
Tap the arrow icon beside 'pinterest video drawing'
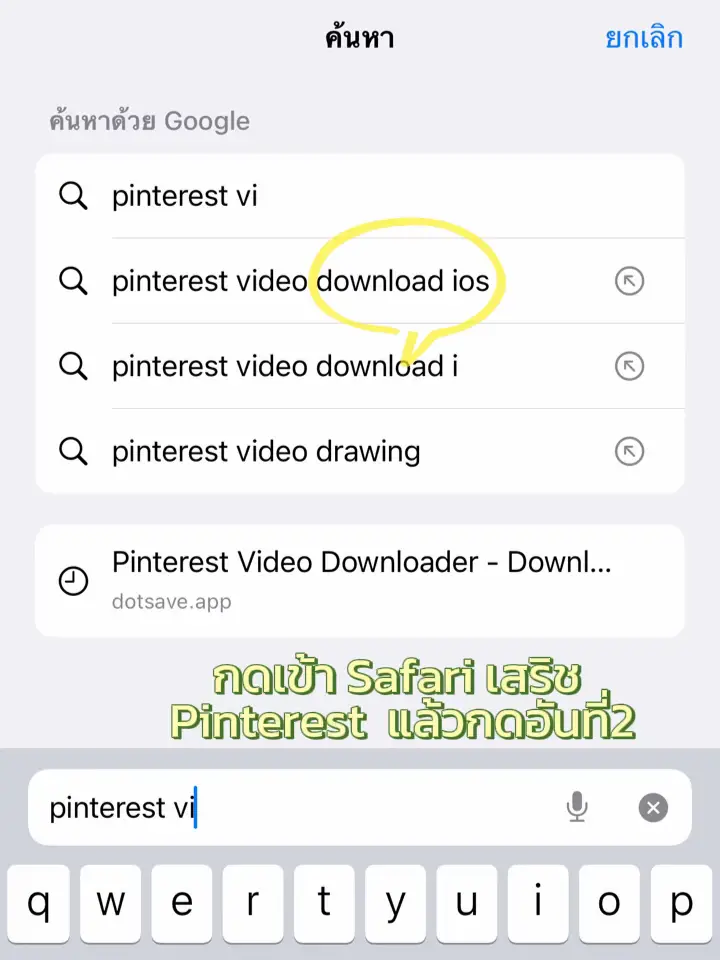628,451
